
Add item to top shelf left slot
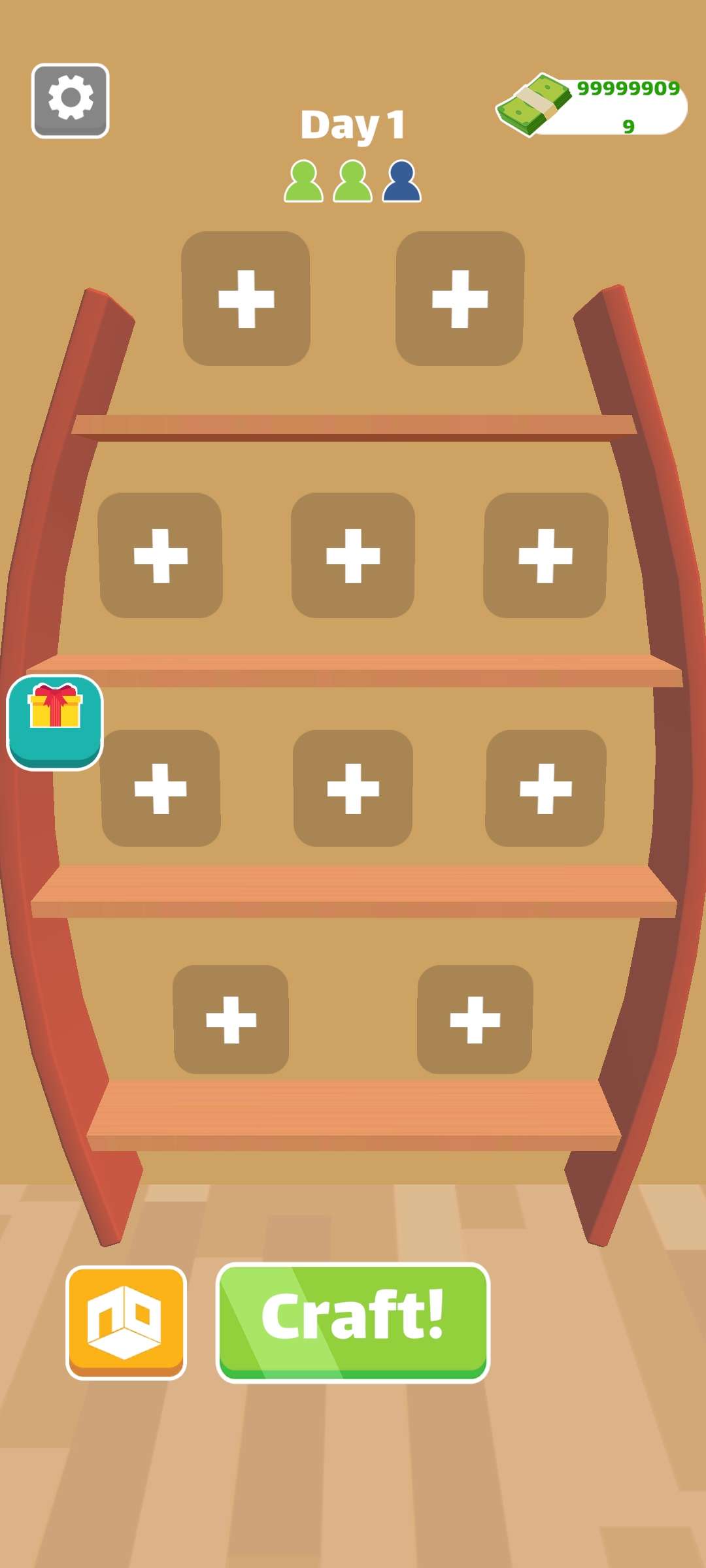coord(246,299)
